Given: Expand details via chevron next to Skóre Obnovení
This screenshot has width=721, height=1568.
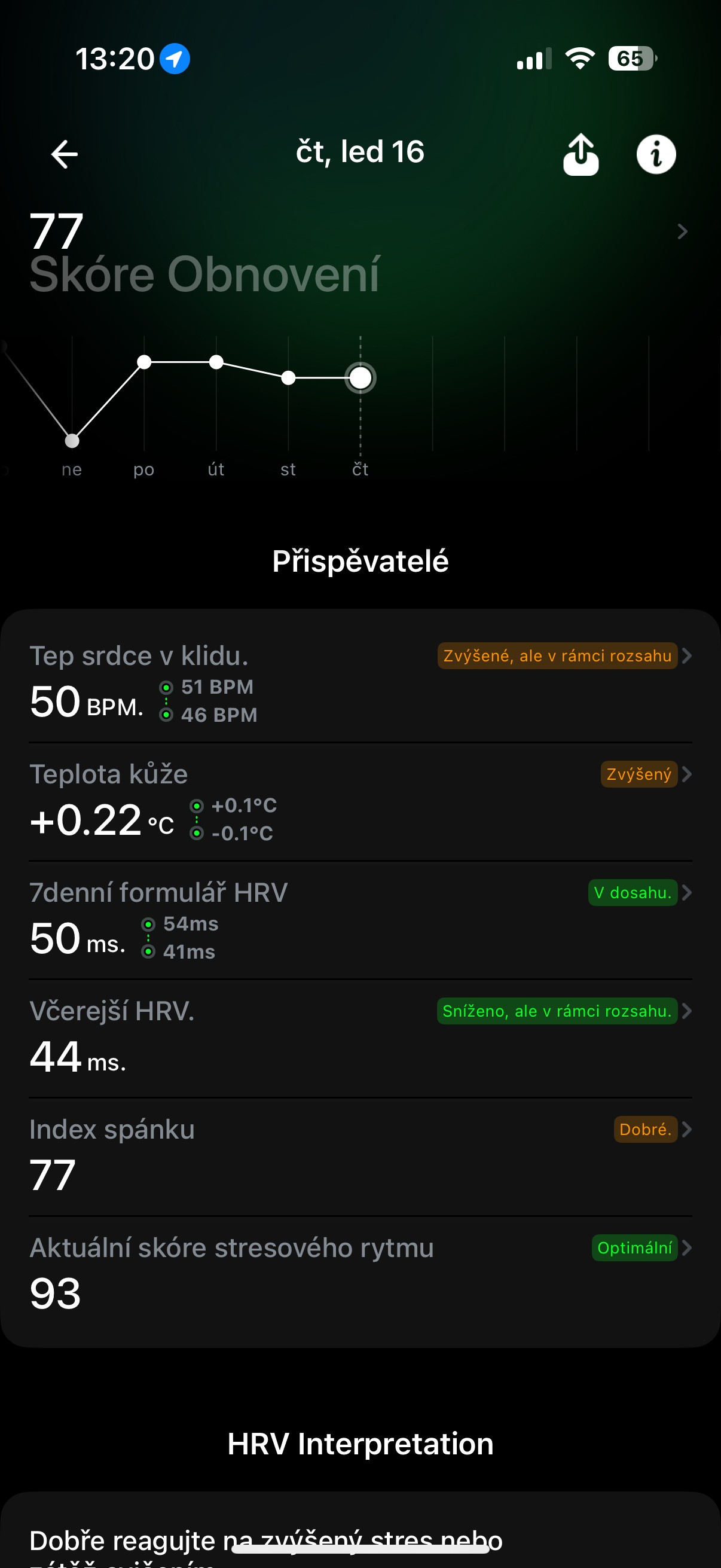Looking at the screenshot, I should (682, 231).
